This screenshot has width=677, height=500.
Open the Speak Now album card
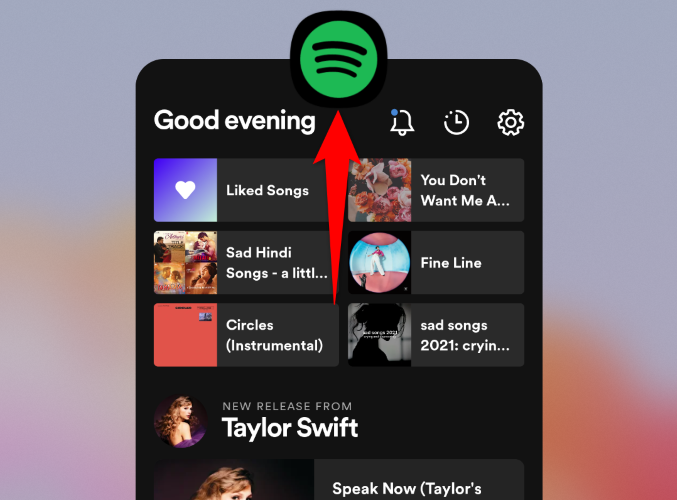pos(339,481)
